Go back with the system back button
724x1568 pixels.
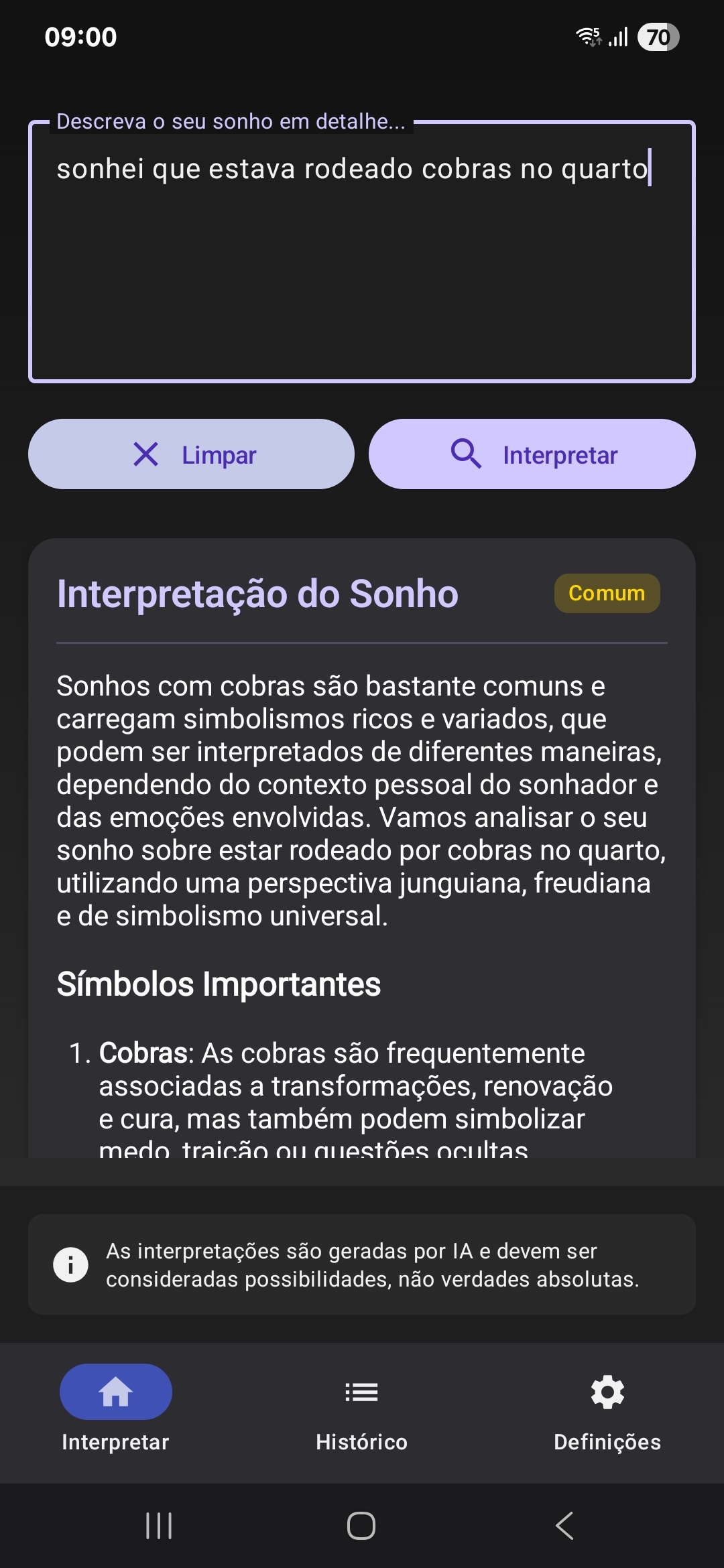click(x=564, y=1526)
